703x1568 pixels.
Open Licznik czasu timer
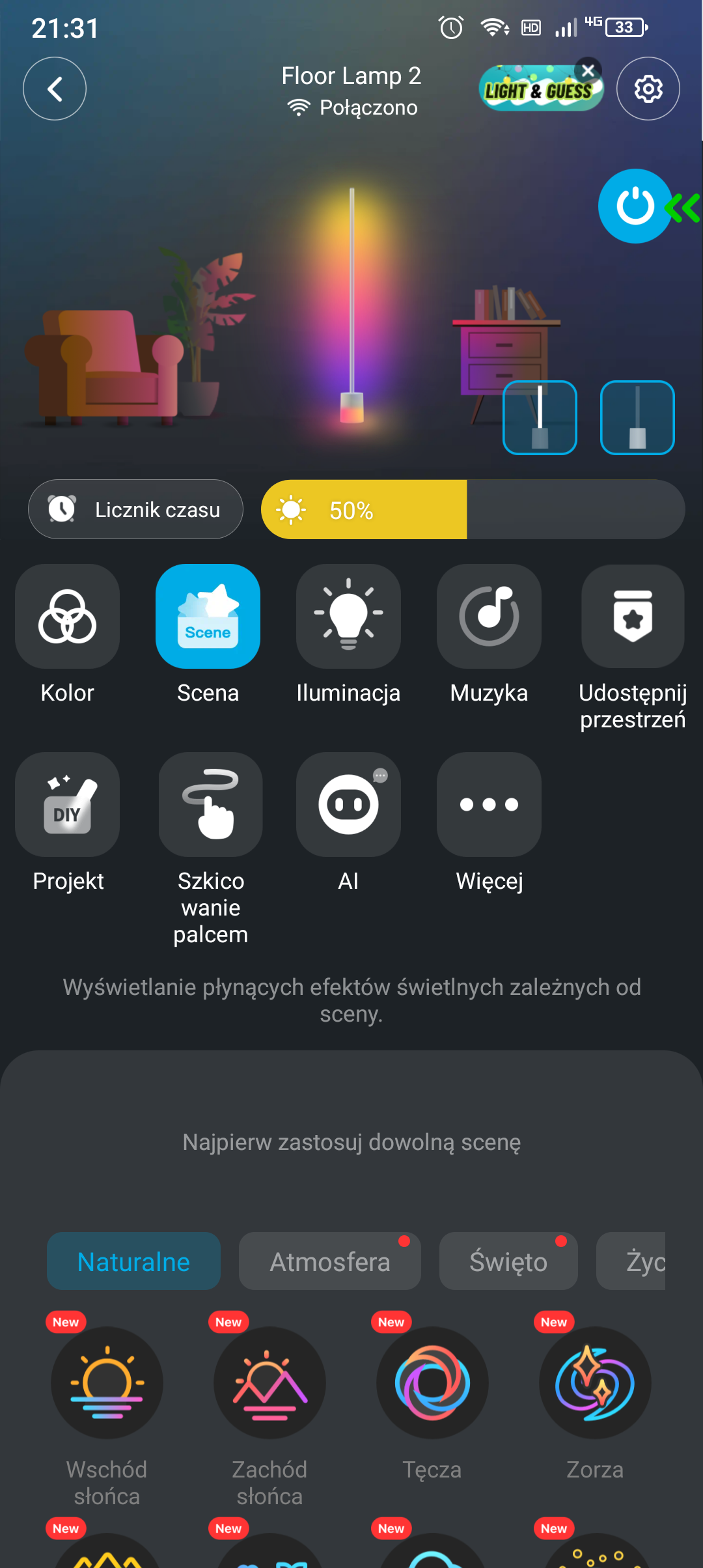(135, 509)
